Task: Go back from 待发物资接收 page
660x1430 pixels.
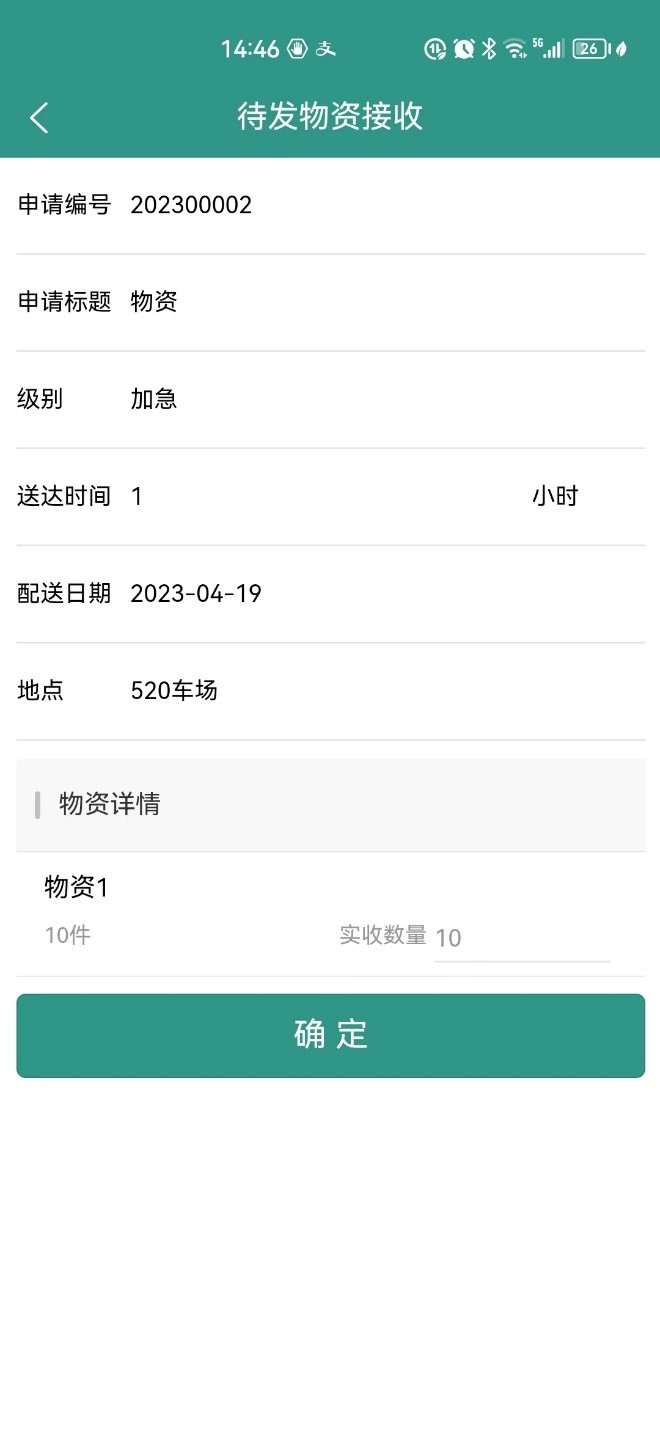Action: coord(39,117)
